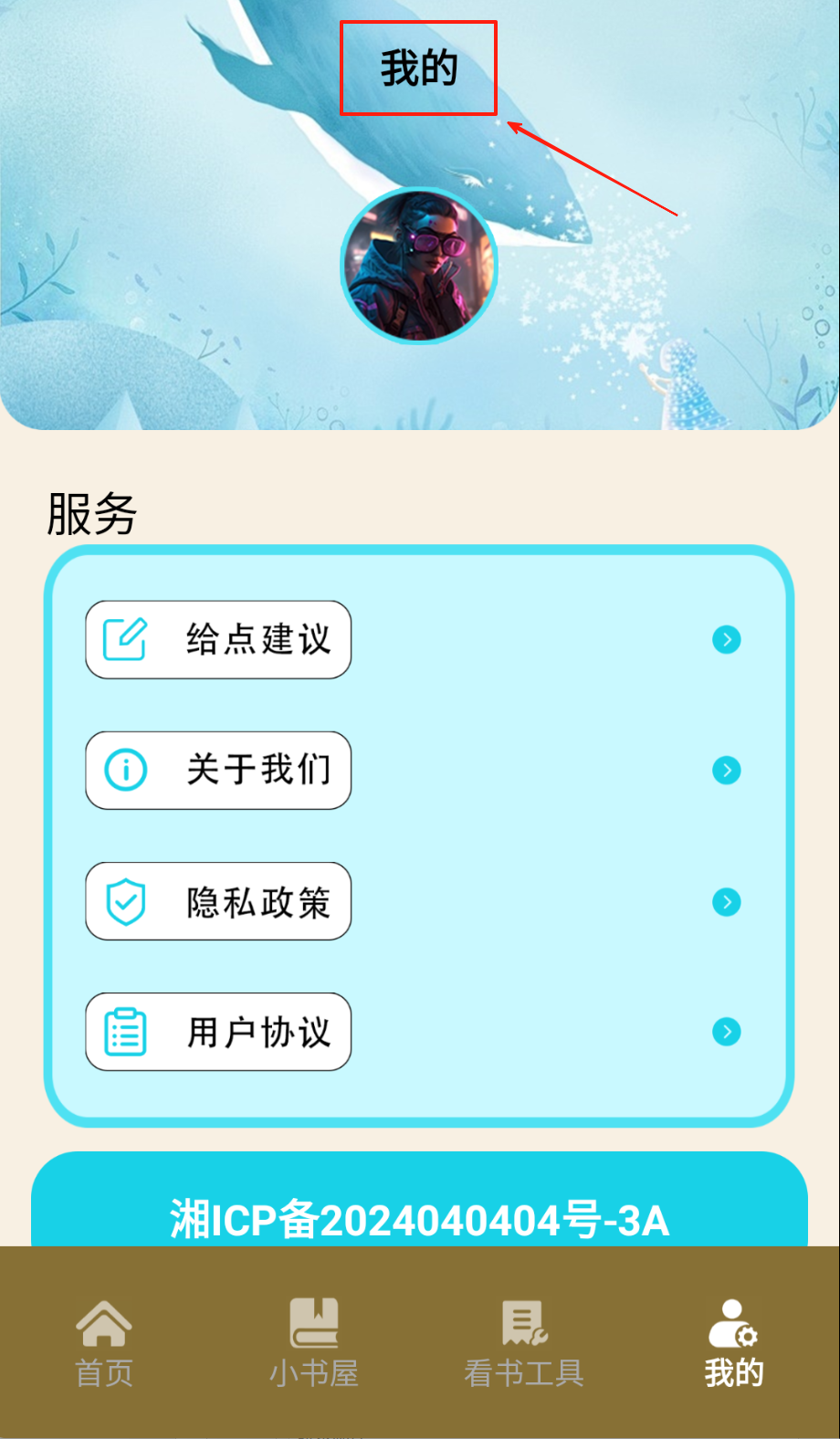Select the 我的 tab in bottom navigation
This screenshot has height=1439, width=840.
click(733, 1343)
